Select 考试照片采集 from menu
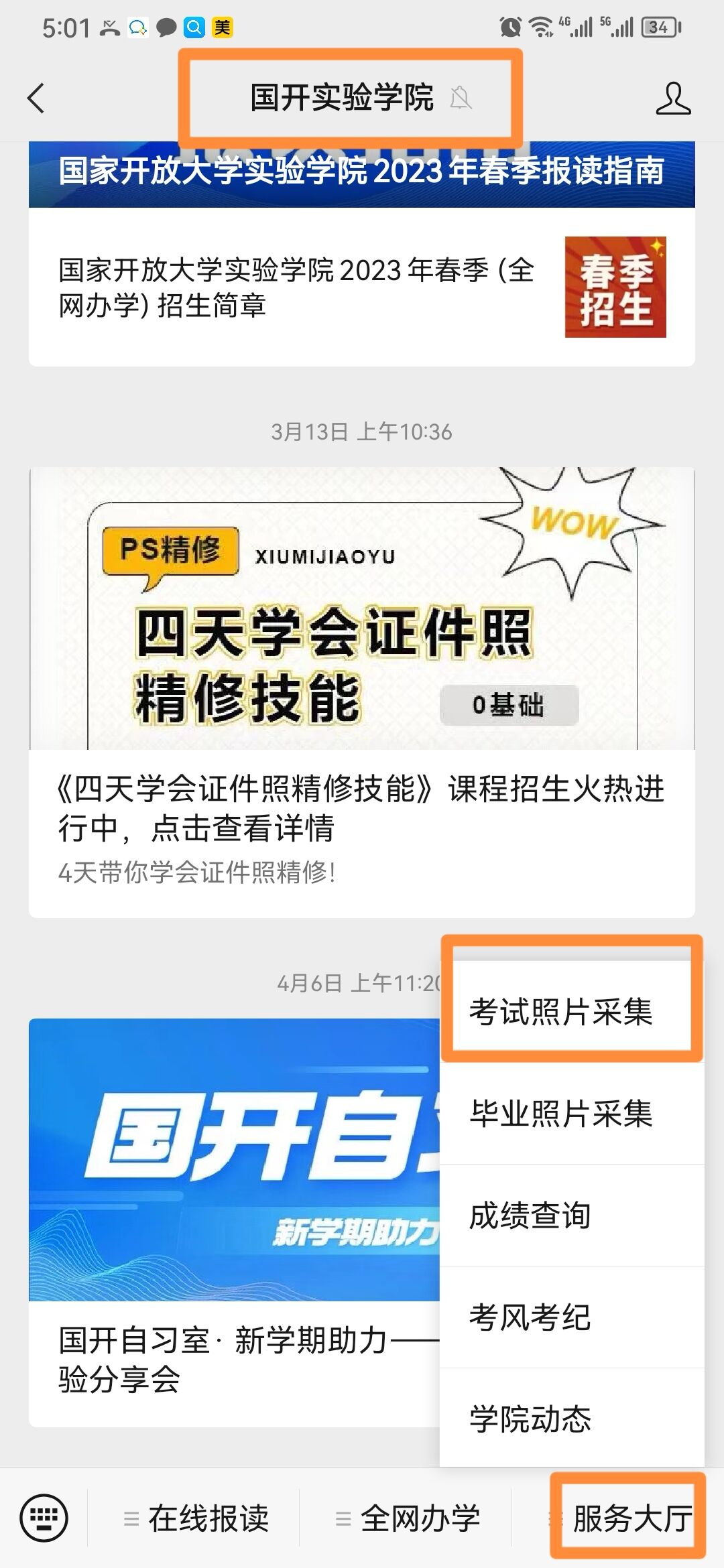724x1568 pixels. click(560, 1011)
